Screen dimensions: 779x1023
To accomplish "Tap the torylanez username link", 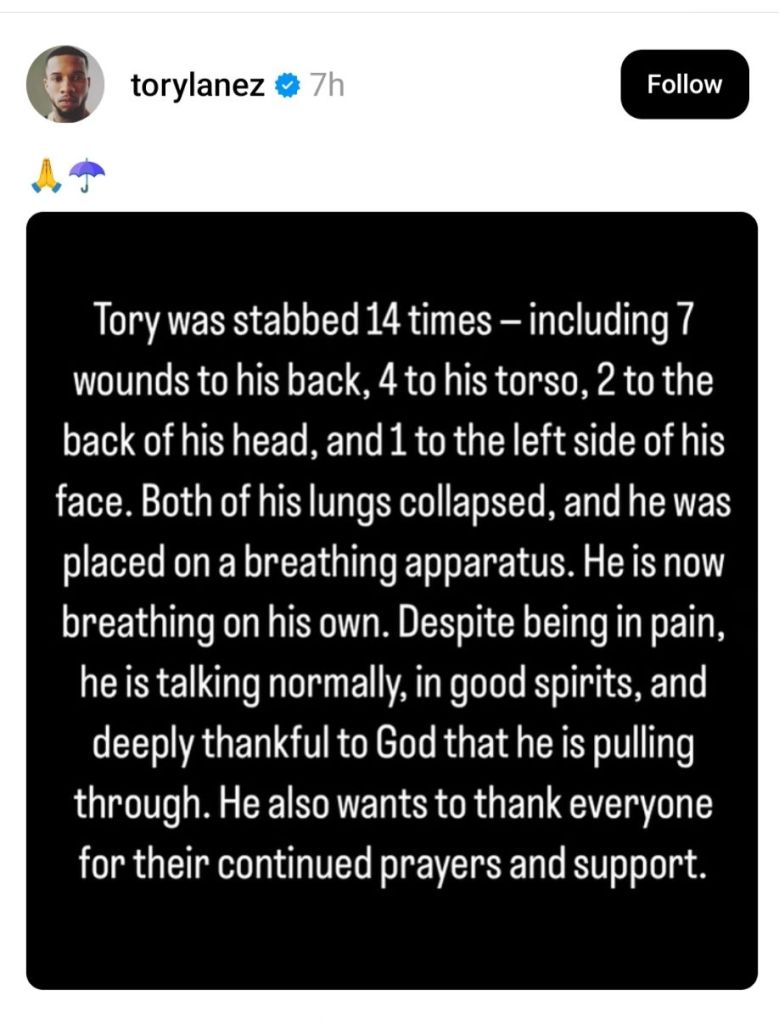I will click(x=198, y=85).
